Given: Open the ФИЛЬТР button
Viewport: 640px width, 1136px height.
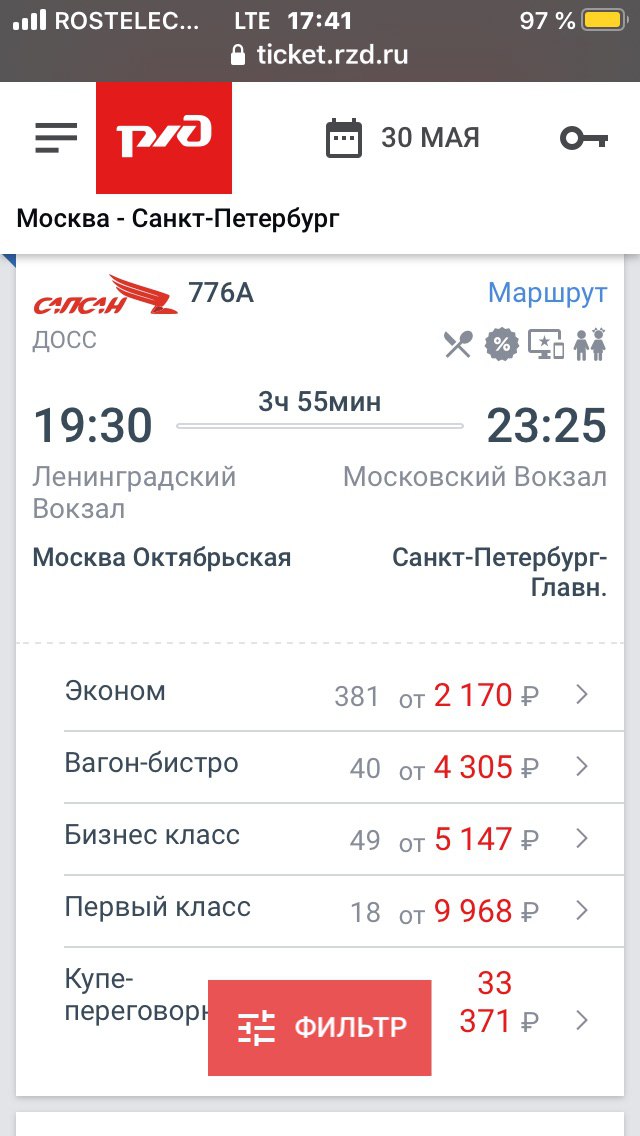Looking at the screenshot, I should [320, 1027].
